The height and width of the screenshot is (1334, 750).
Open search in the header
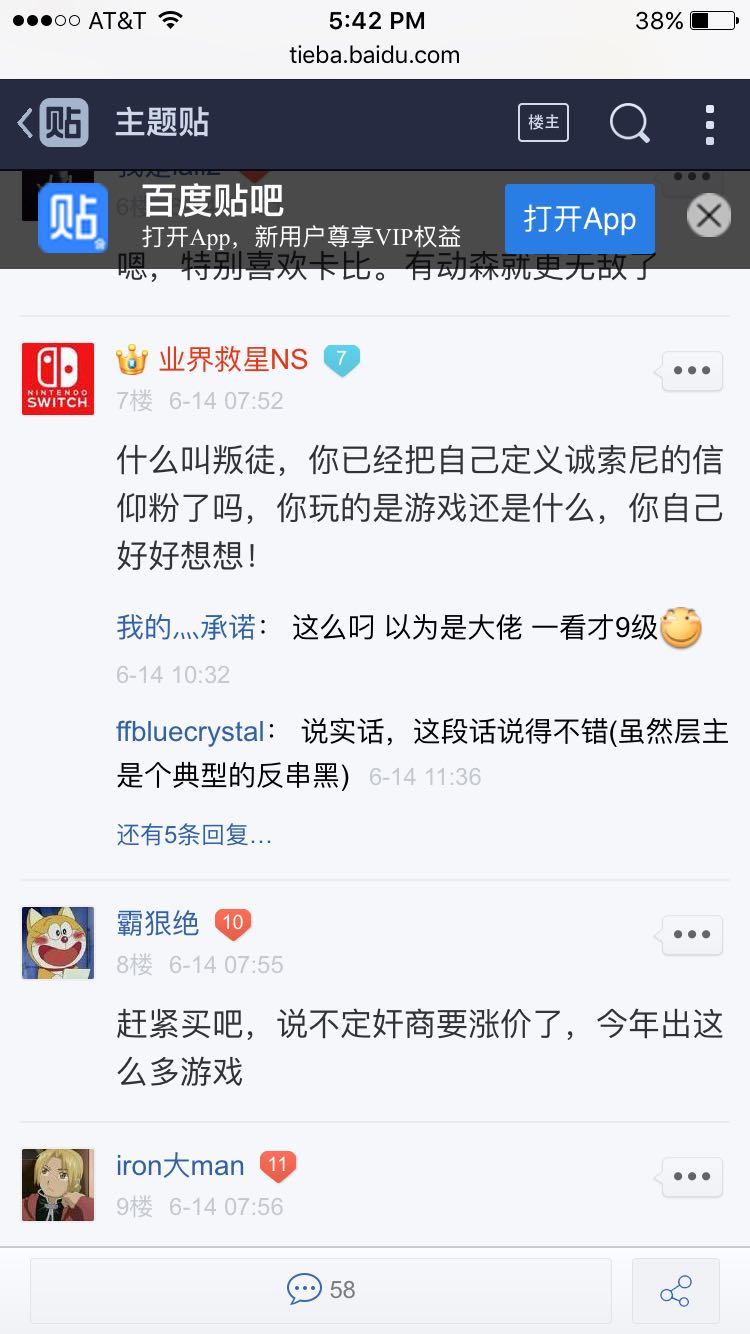pyautogui.click(x=629, y=124)
